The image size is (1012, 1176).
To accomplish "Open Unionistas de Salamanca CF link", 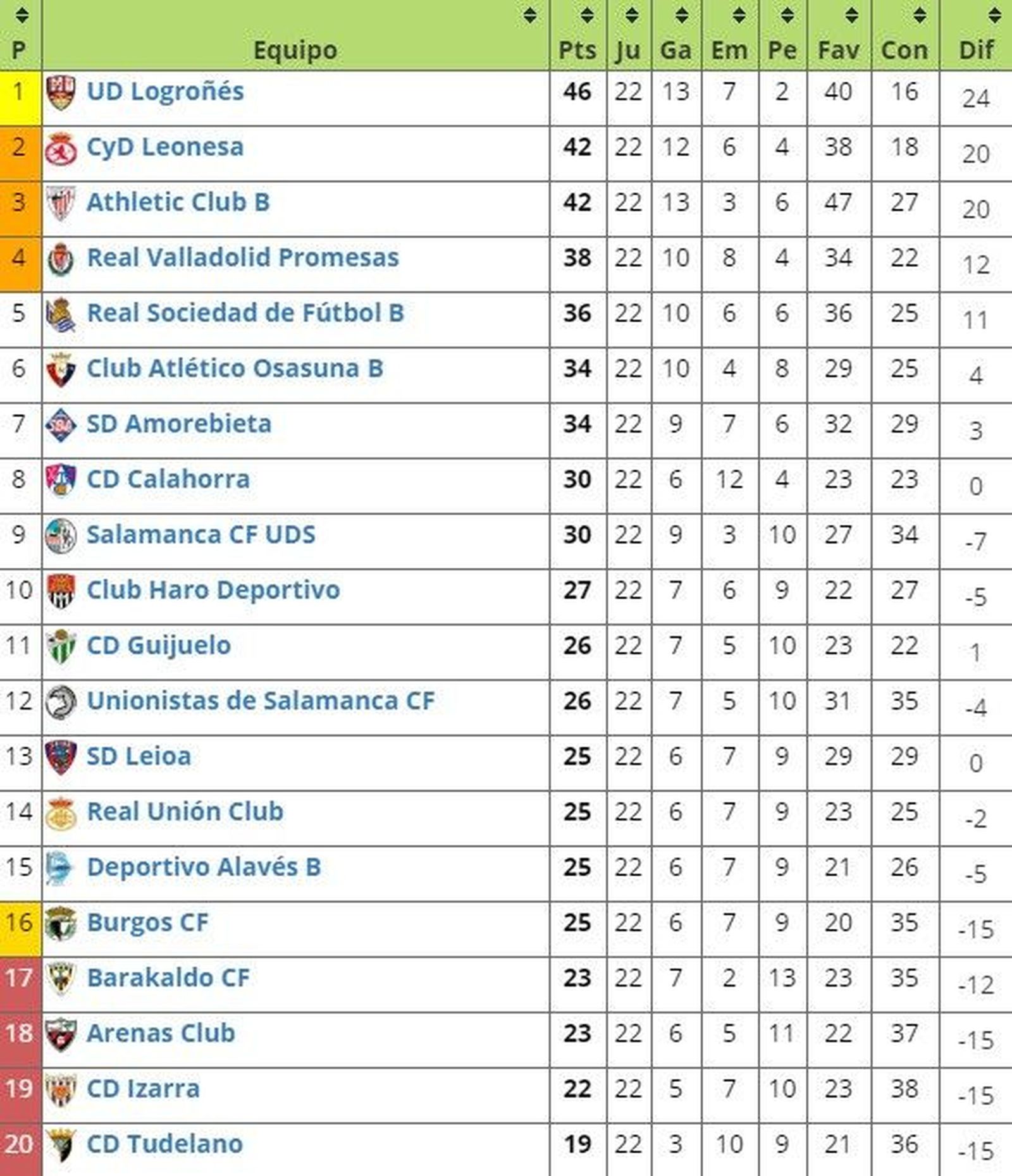I will point(261,701).
